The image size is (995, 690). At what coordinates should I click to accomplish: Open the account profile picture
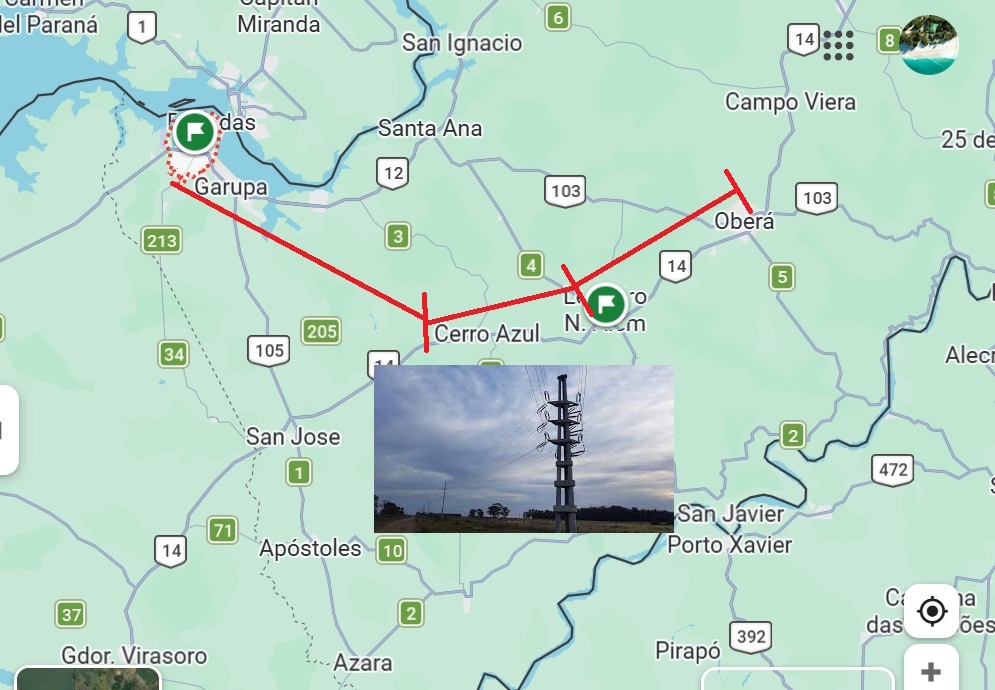[928, 44]
